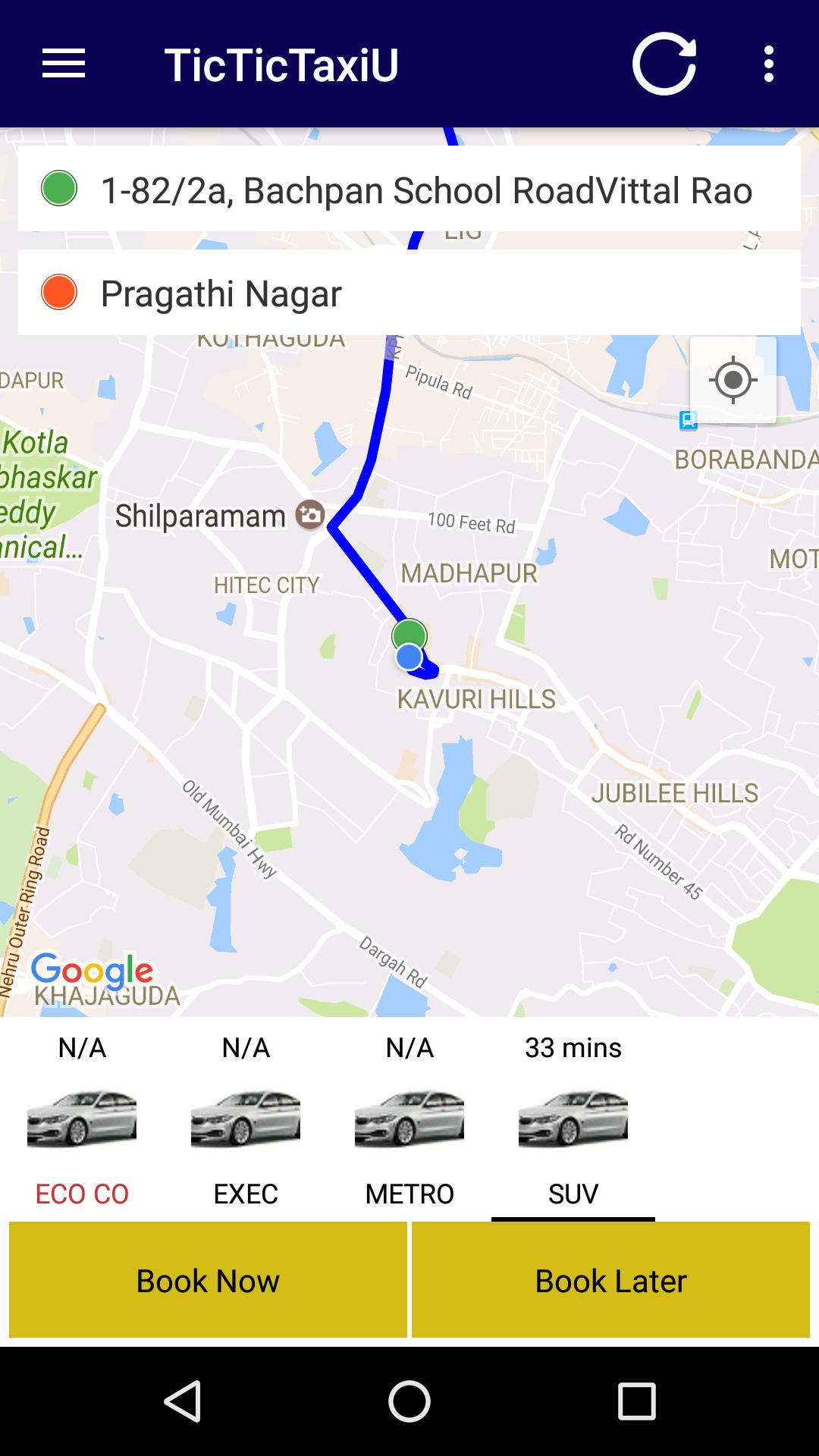The image size is (819, 1456).
Task: Center map on my current location
Action: pyautogui.click(x=733, y=379)
